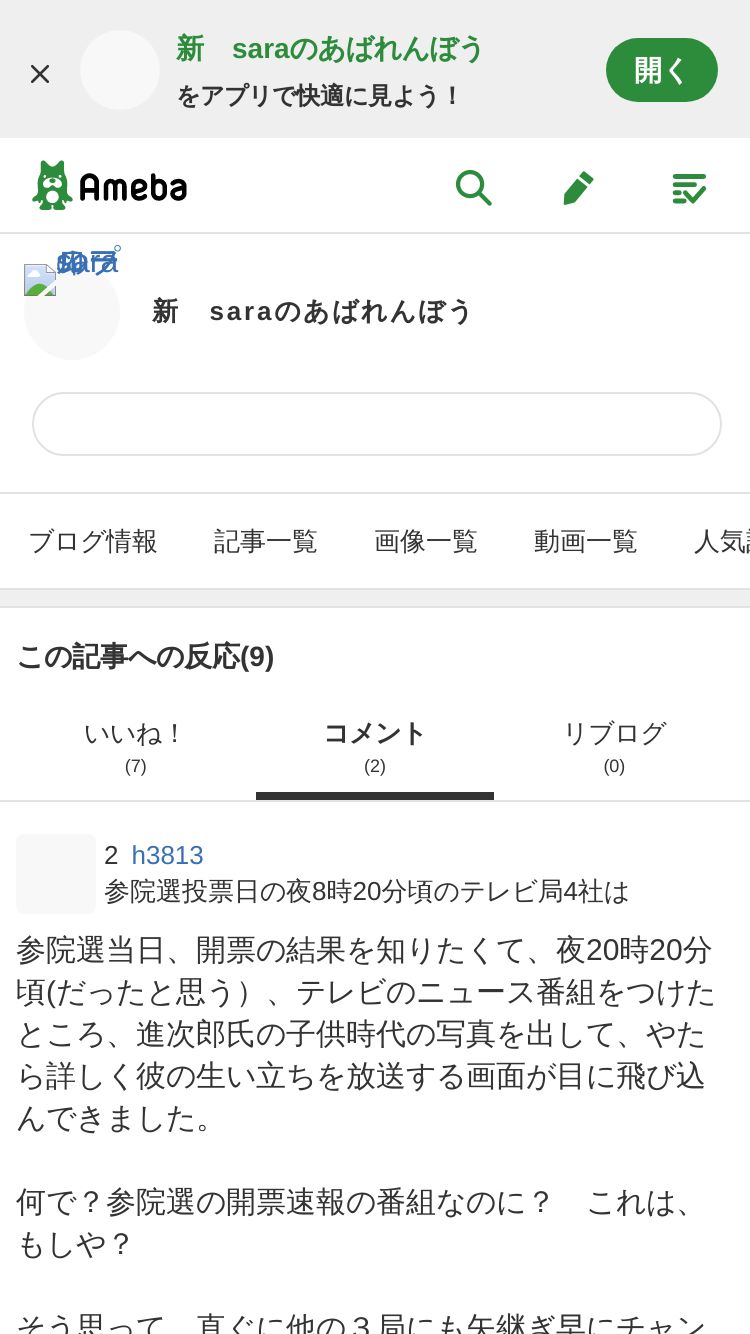Screen dimensions: 750x1334
Task: Open commenter h3813's profile link
Action: [x=167, y=855]
